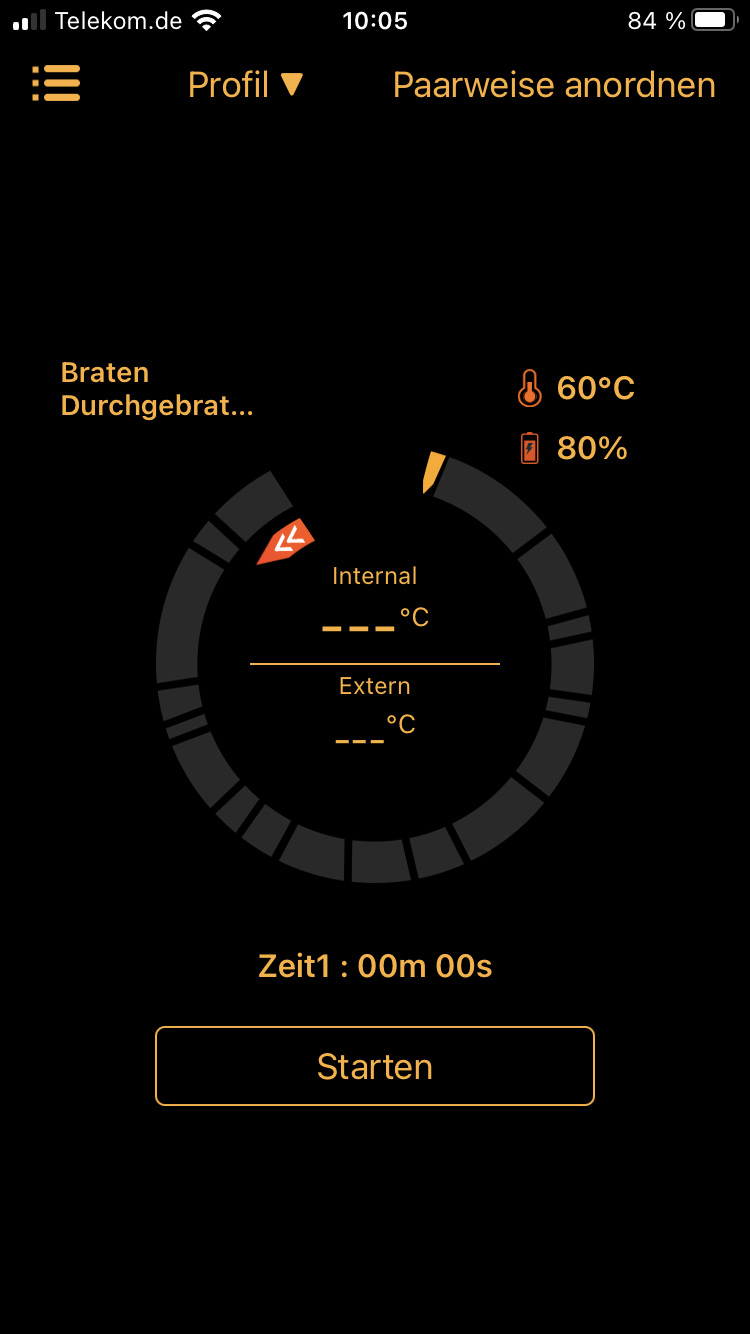The width and height of the screenshot is (750, 1334).
Task: Open the list menu icon
Action: click(x=56, y=84)
